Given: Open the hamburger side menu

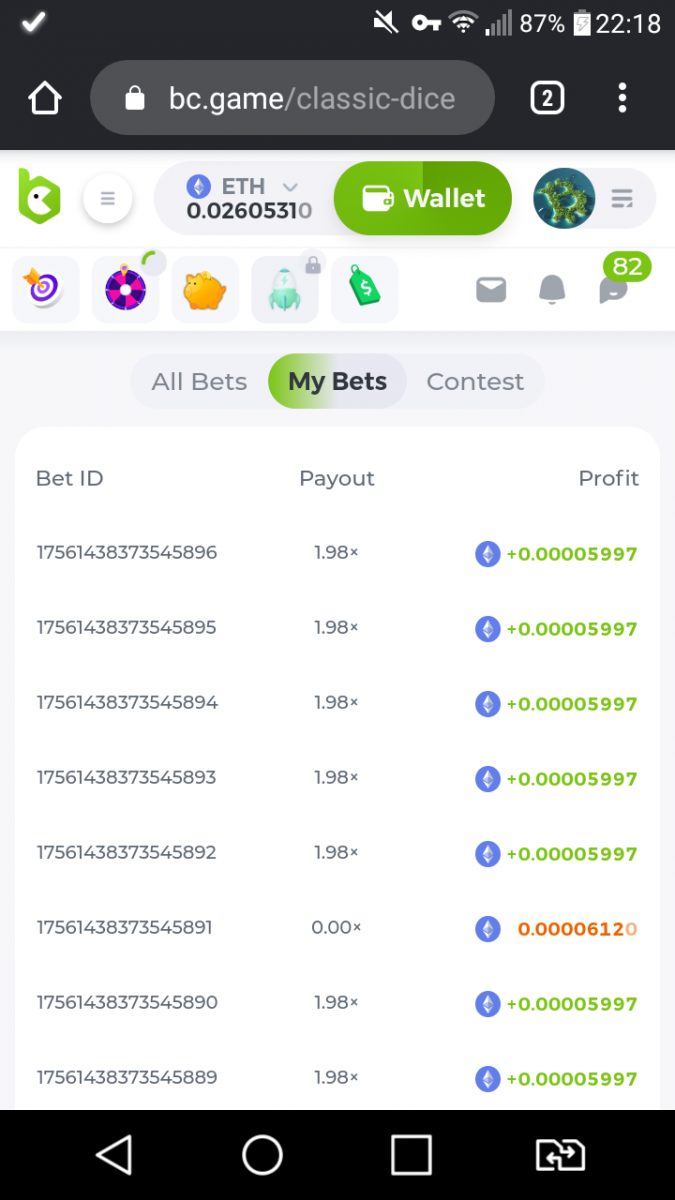Looking at the screenshot, I should pyautogui.click(x=108, y=199).
